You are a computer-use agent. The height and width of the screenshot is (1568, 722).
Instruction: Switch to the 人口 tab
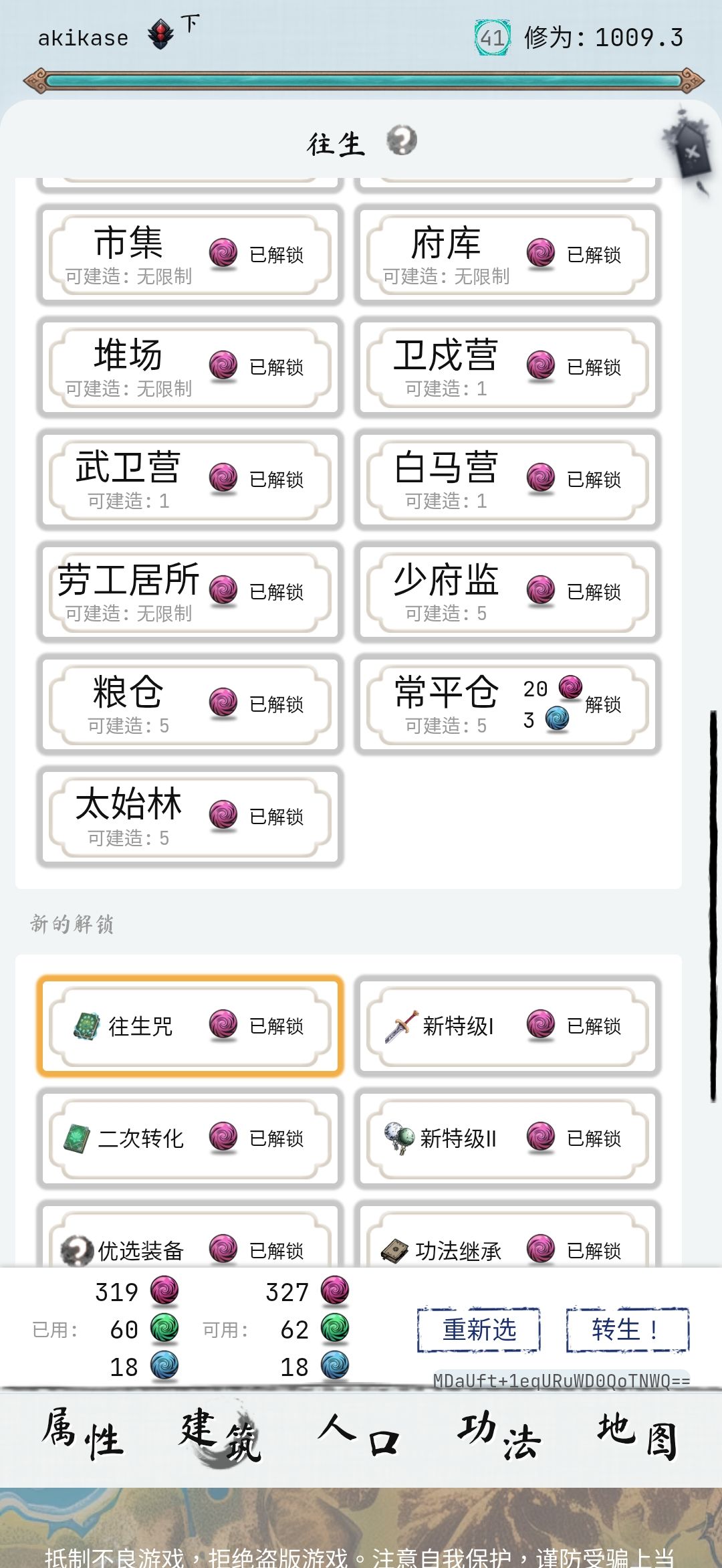tap(360, 1433)
